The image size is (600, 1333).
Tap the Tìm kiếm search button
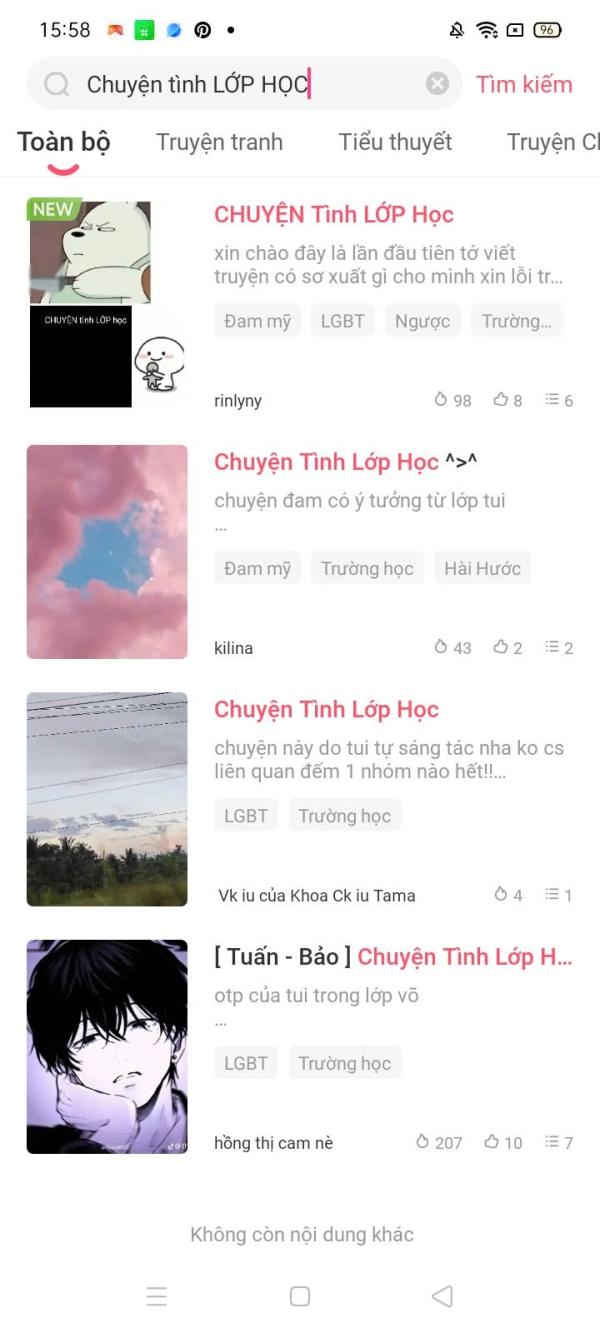click(x=524, y=84)
